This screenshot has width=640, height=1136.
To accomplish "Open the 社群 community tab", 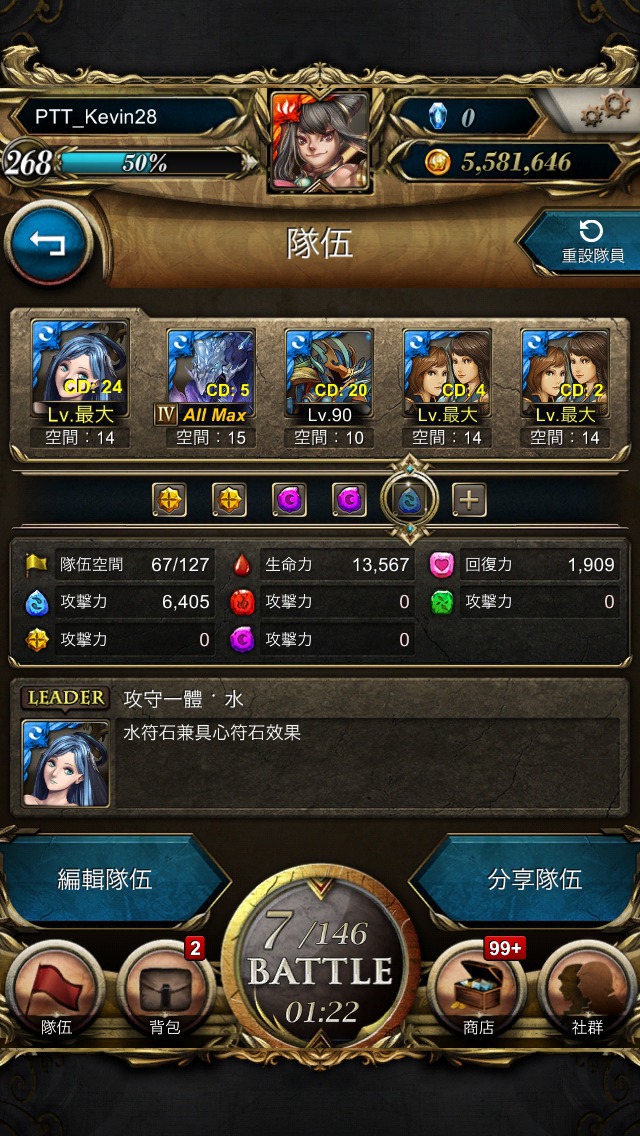I will pos(586,991).
